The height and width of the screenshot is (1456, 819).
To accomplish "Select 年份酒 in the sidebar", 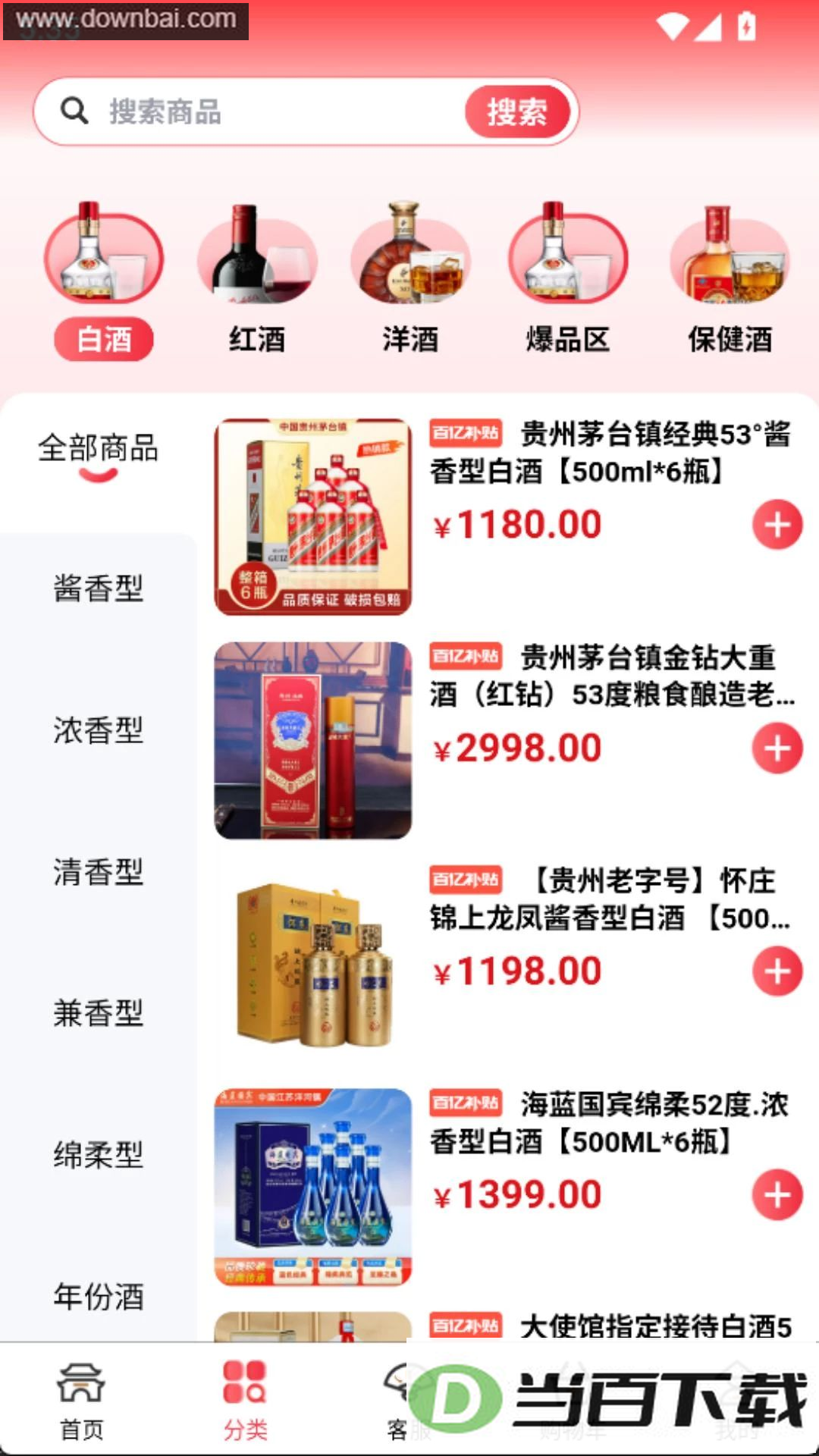I will pyautogui.click(x=99, y=1297).
